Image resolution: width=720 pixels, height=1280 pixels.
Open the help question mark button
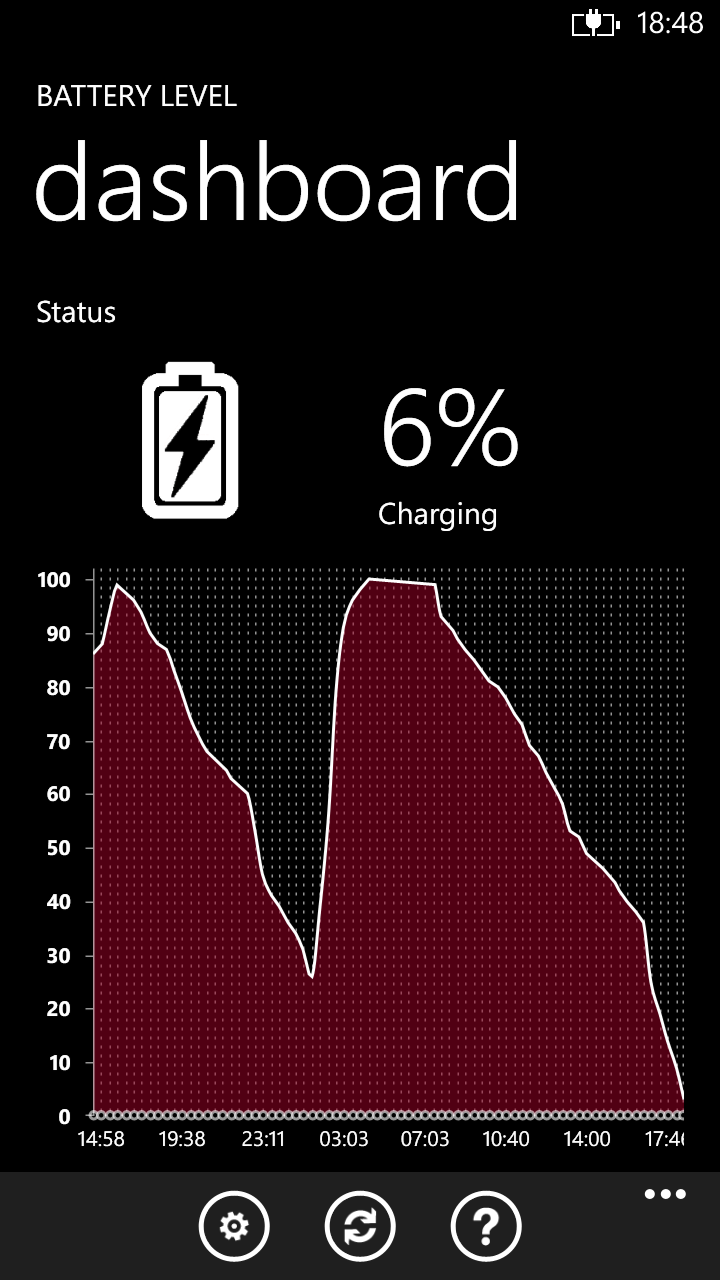coord(486,1225)
